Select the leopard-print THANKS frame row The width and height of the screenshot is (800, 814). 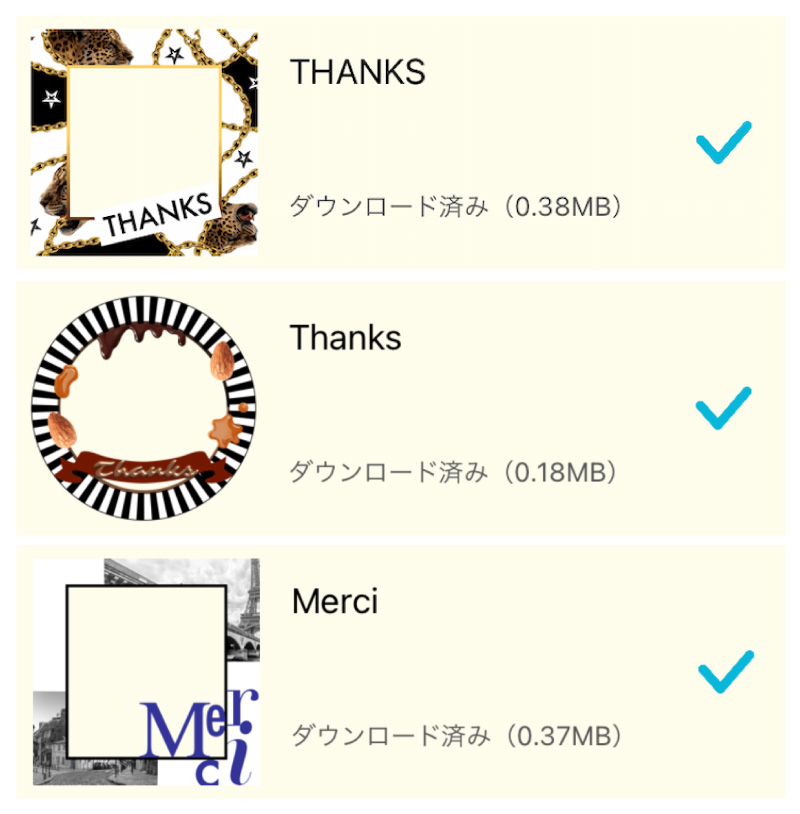(x=400, y=142)
